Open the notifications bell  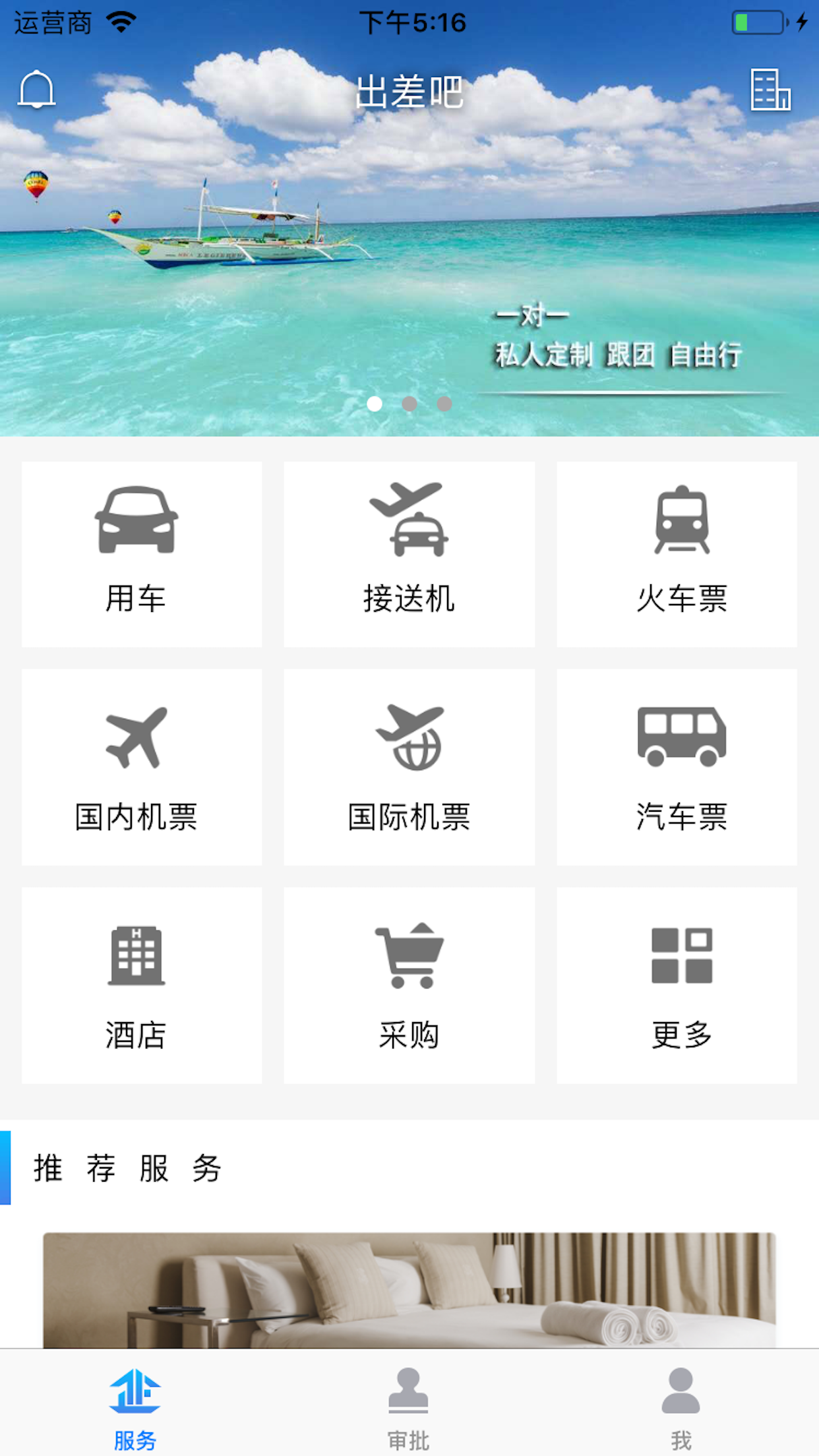36,90
